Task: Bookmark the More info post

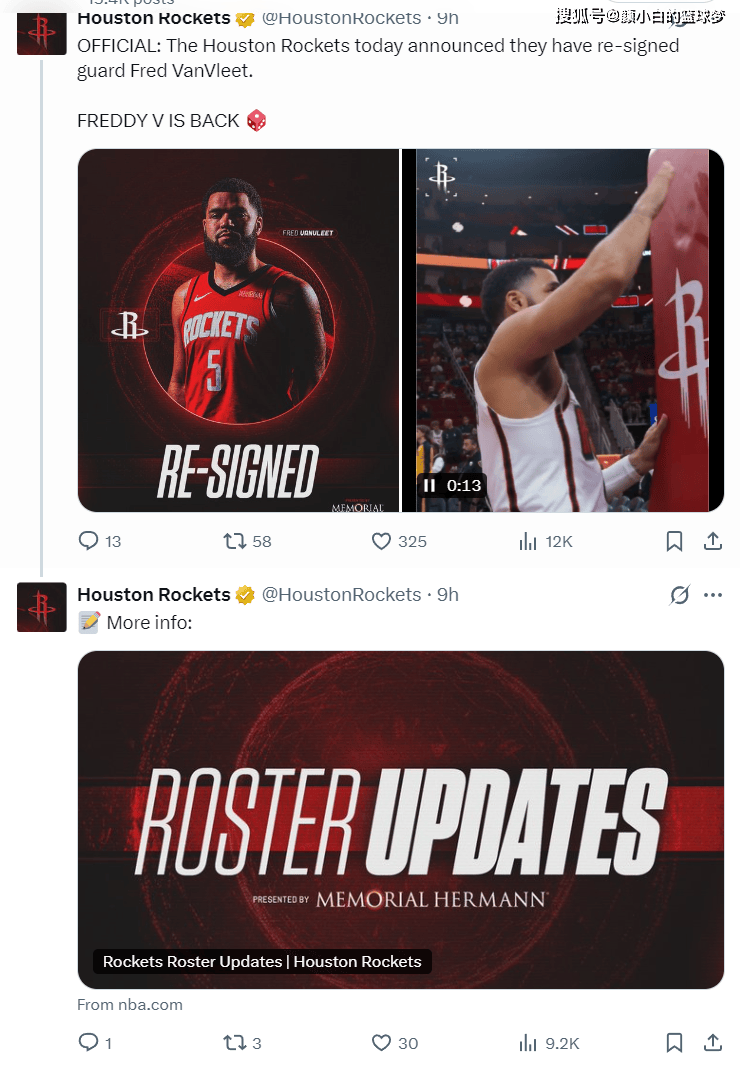Action: click(674, 1043)
